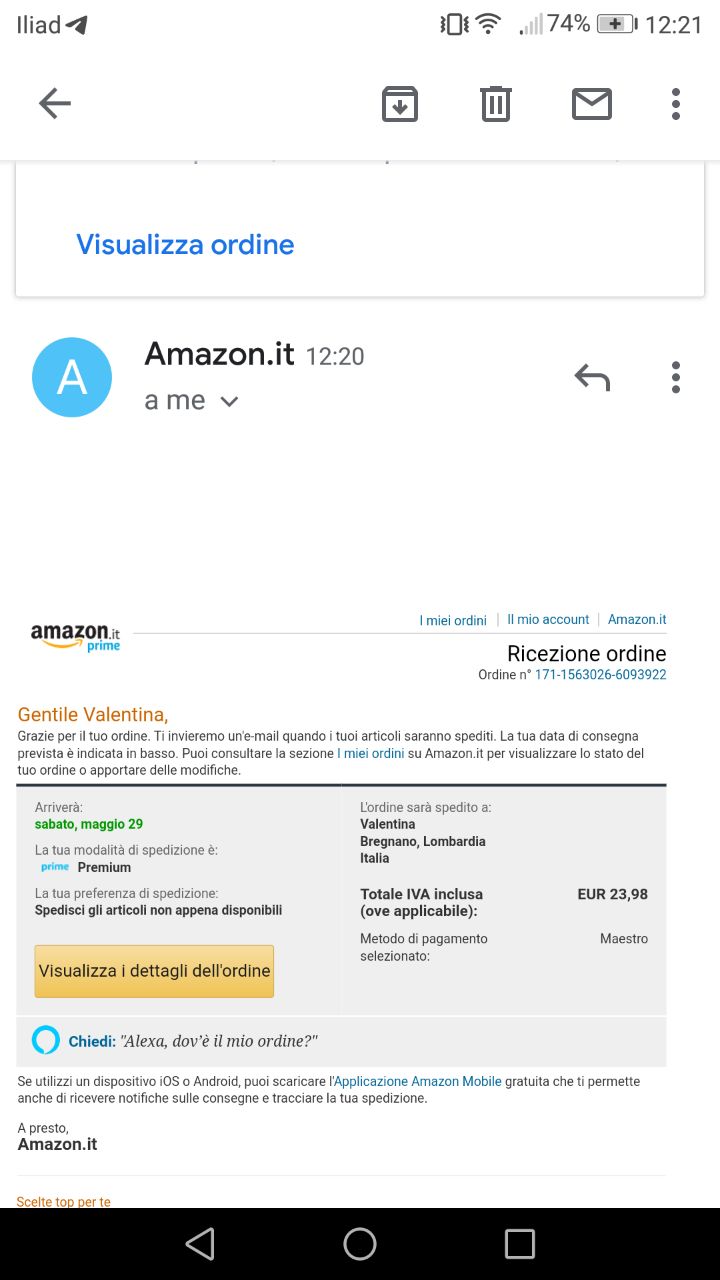Image resolution: width=720 pixels, height=1280 pixels.
Task: Expand recipient details beside 'a me'
Action: click(229, 402)
